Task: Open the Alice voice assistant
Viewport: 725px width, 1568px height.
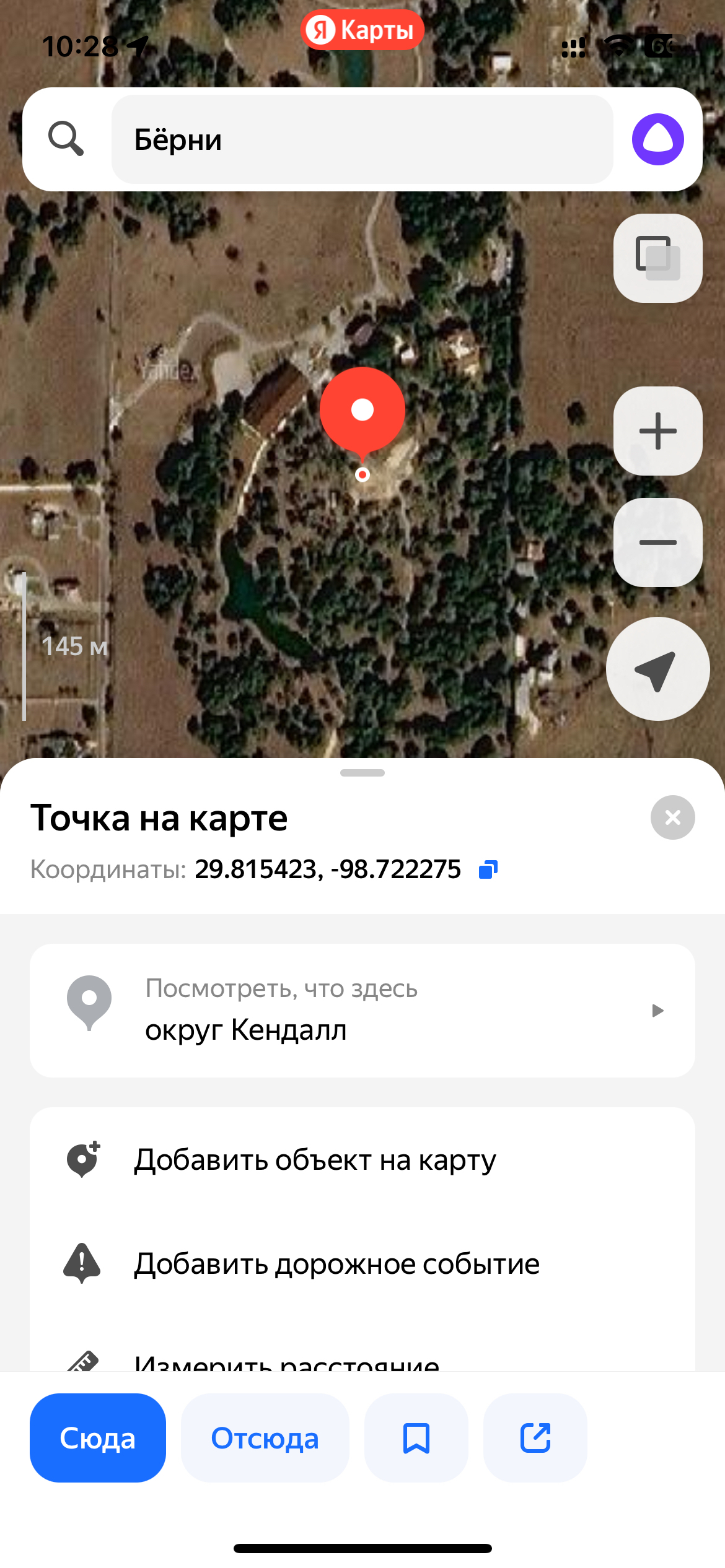Action: coord(657,139)
